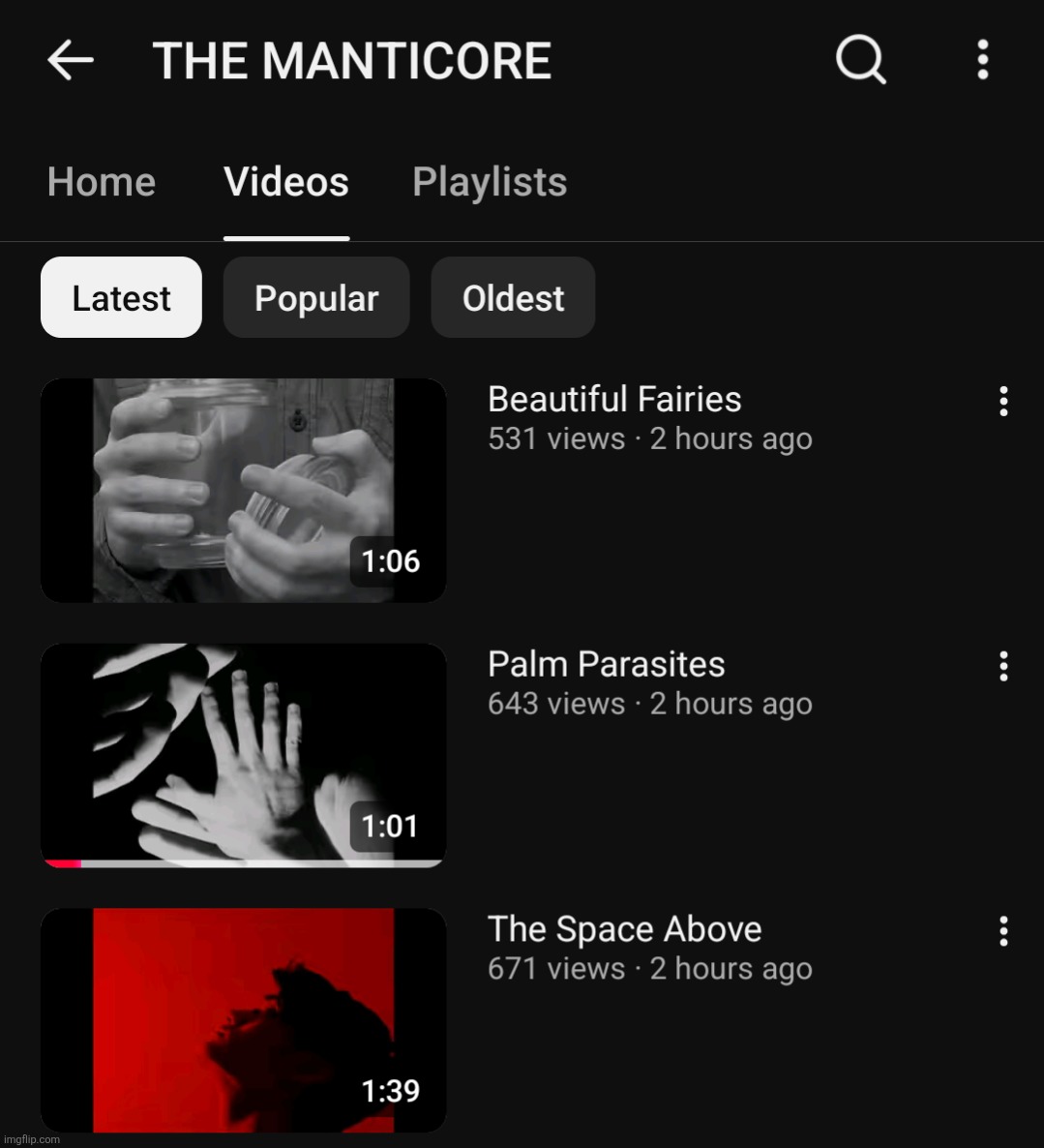Sort videos by Popular
Viewport: 1044px width, 1148px height.
pos(316,298)
